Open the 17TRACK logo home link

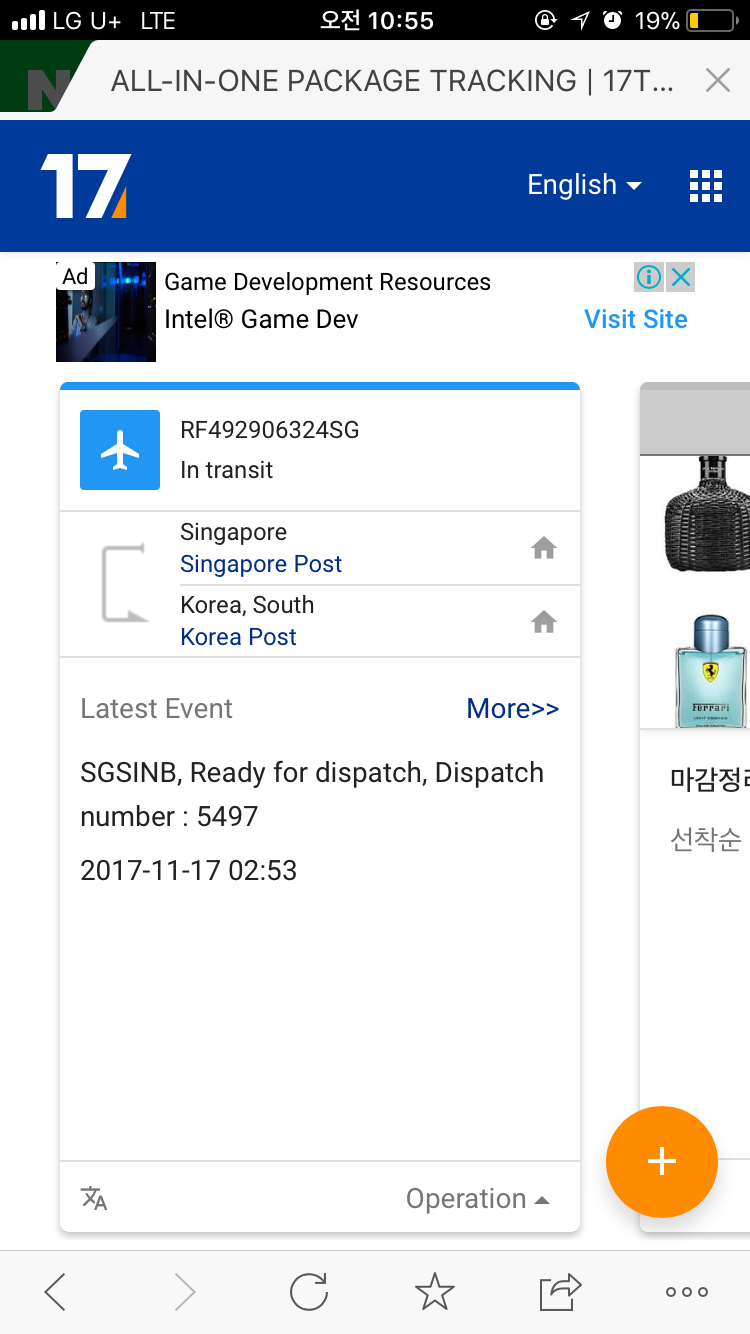coord(85,186)
